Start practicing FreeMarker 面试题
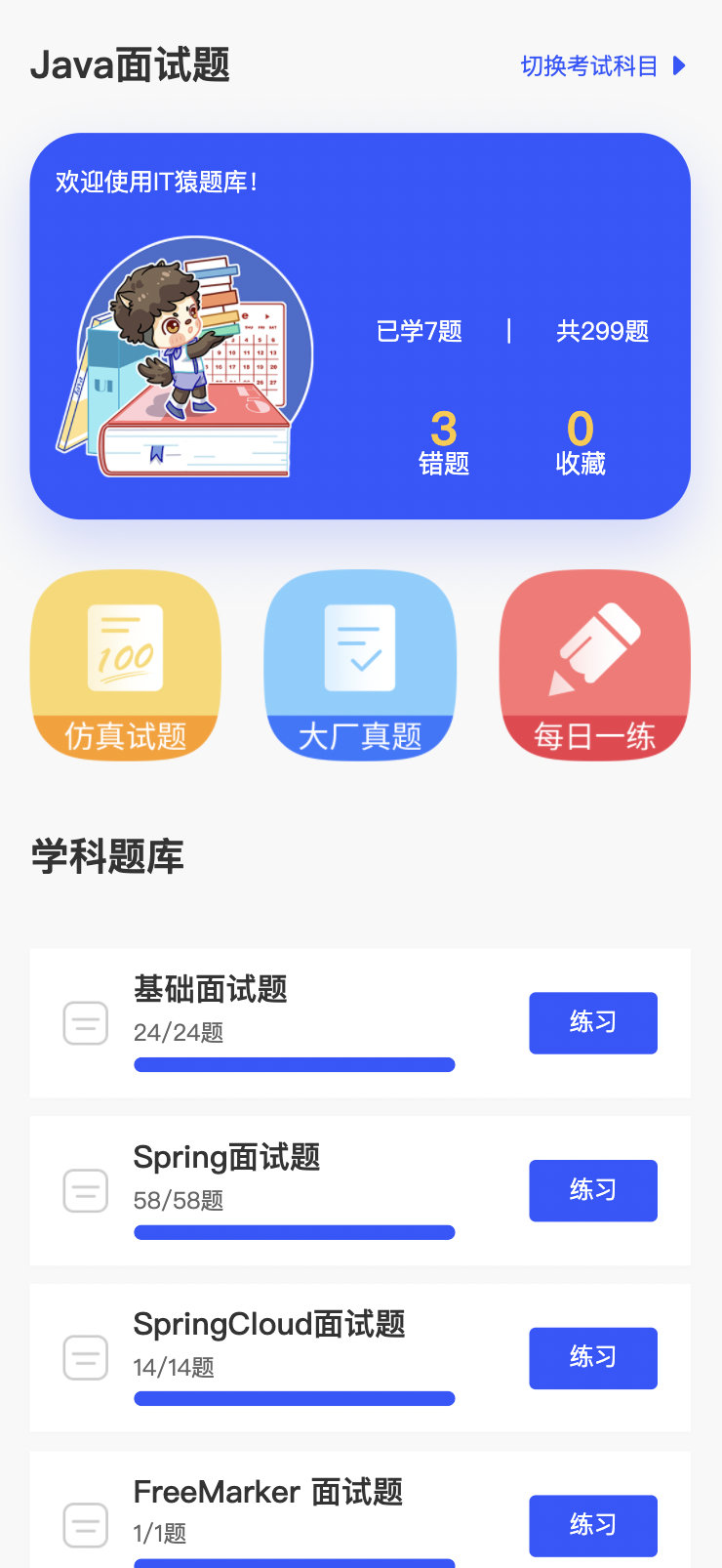The width and height of the screenshot is (722, 1568). click(x=592, y=1524)
